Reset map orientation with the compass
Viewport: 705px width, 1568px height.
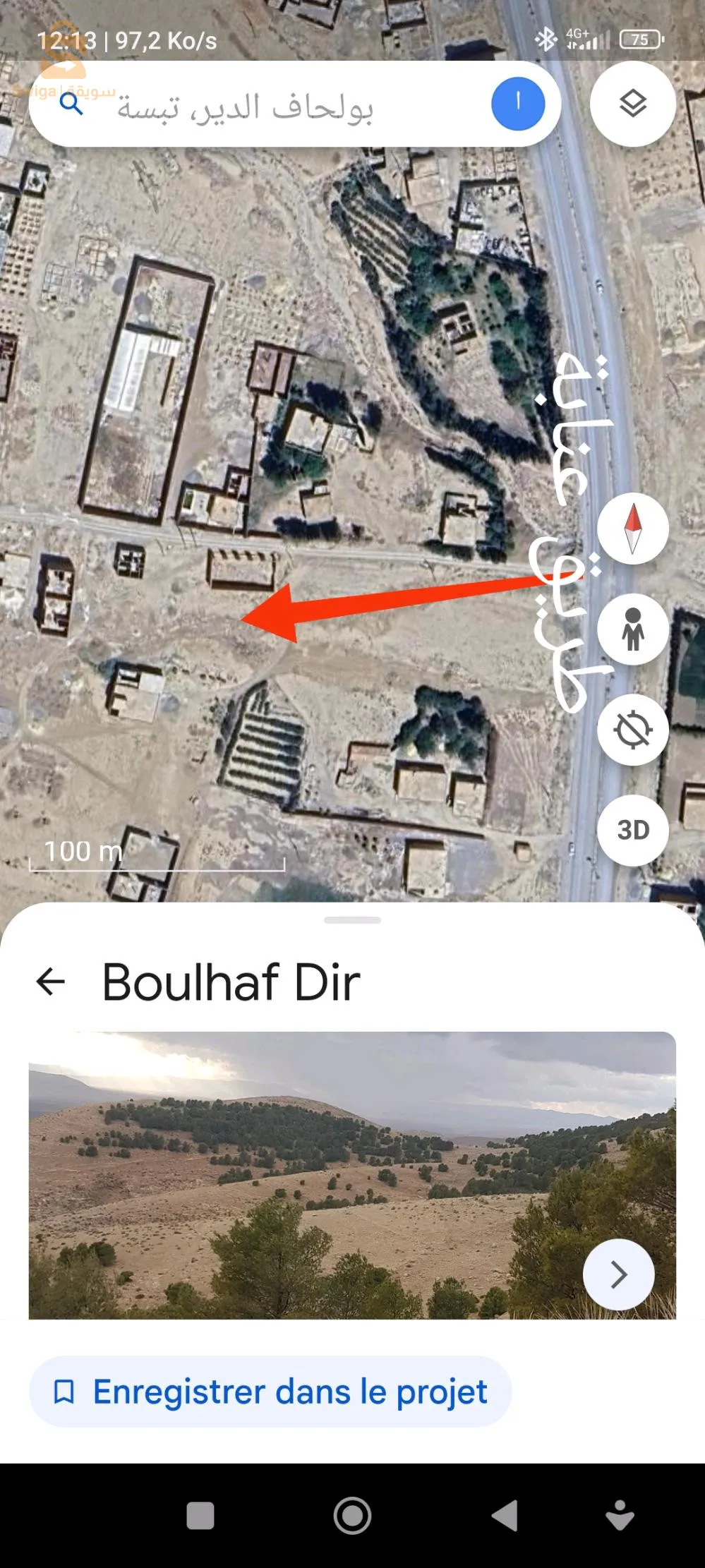coord(632,528)
